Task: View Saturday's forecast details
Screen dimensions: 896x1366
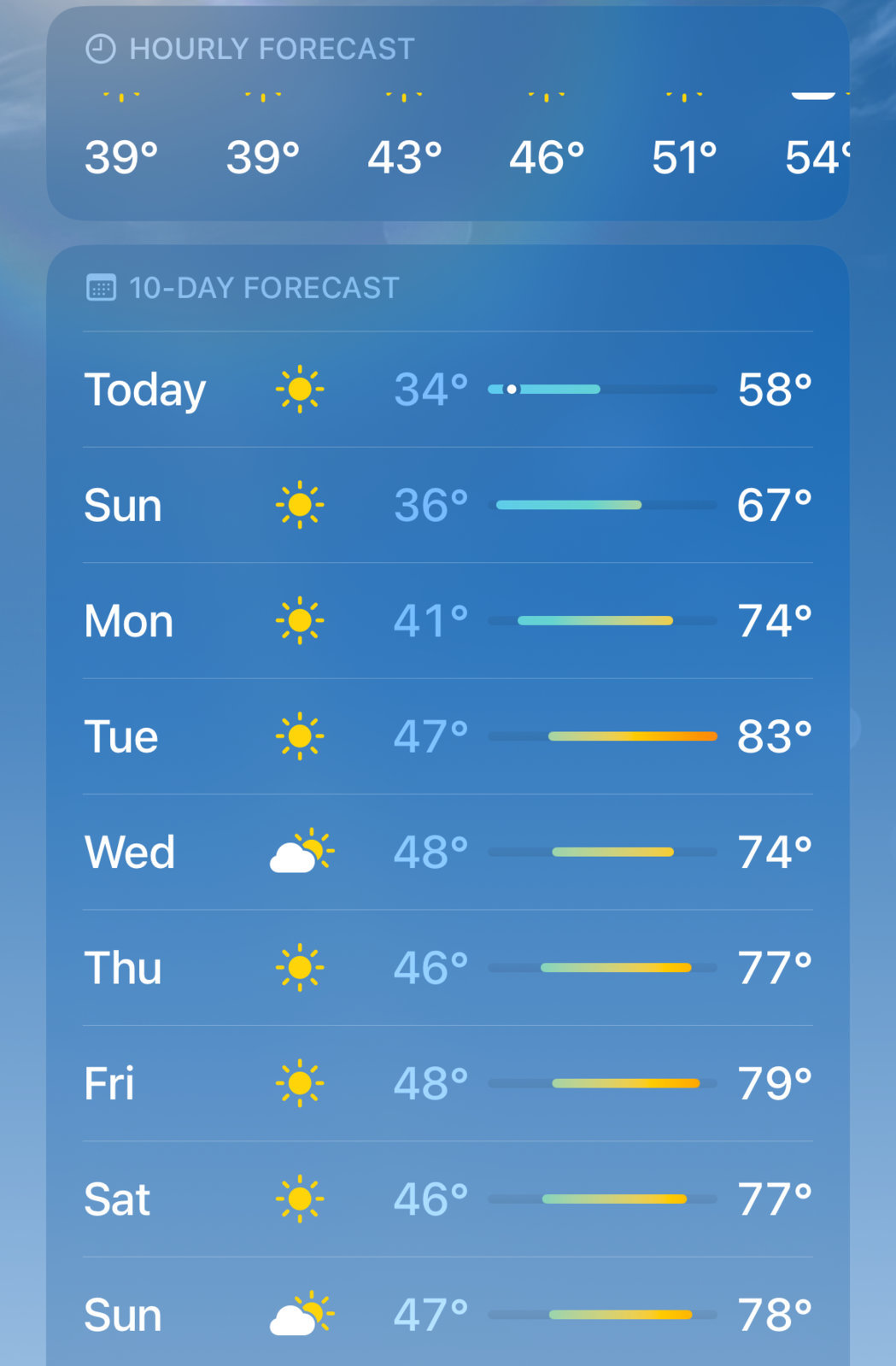Action: (x=448, y=1199)
